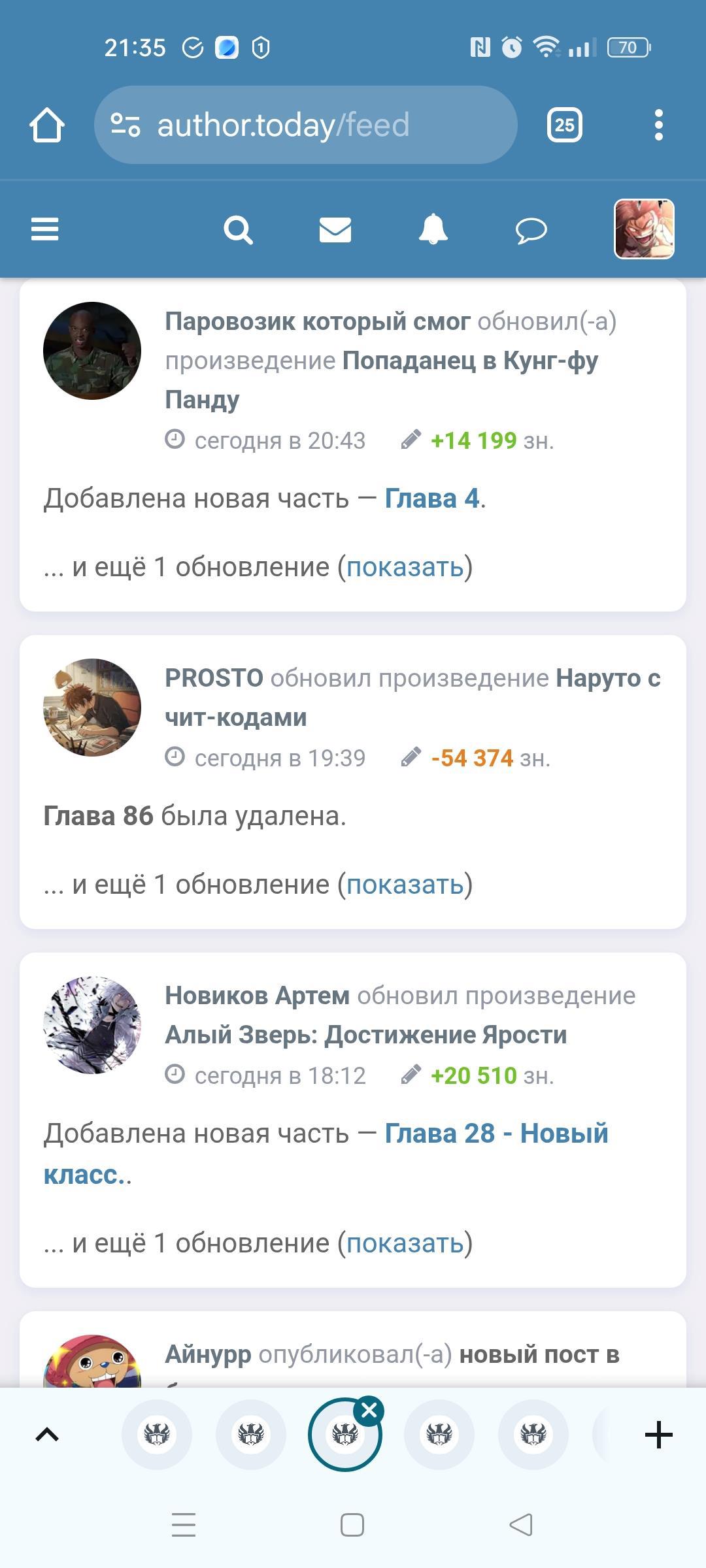Open the notifications bell
706x1568 pixels.
point(433,229)
